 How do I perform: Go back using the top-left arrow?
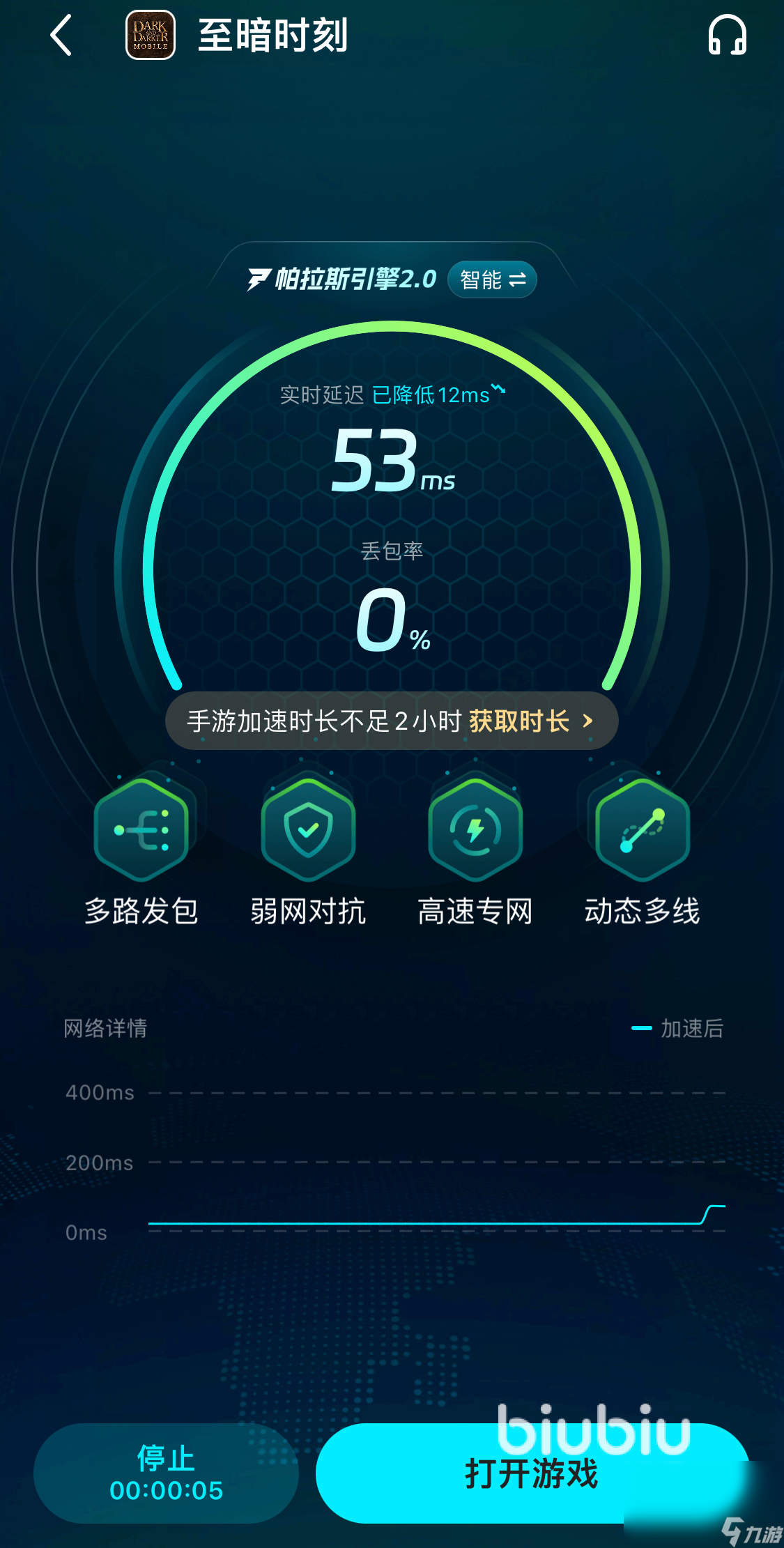click(61, 36)
